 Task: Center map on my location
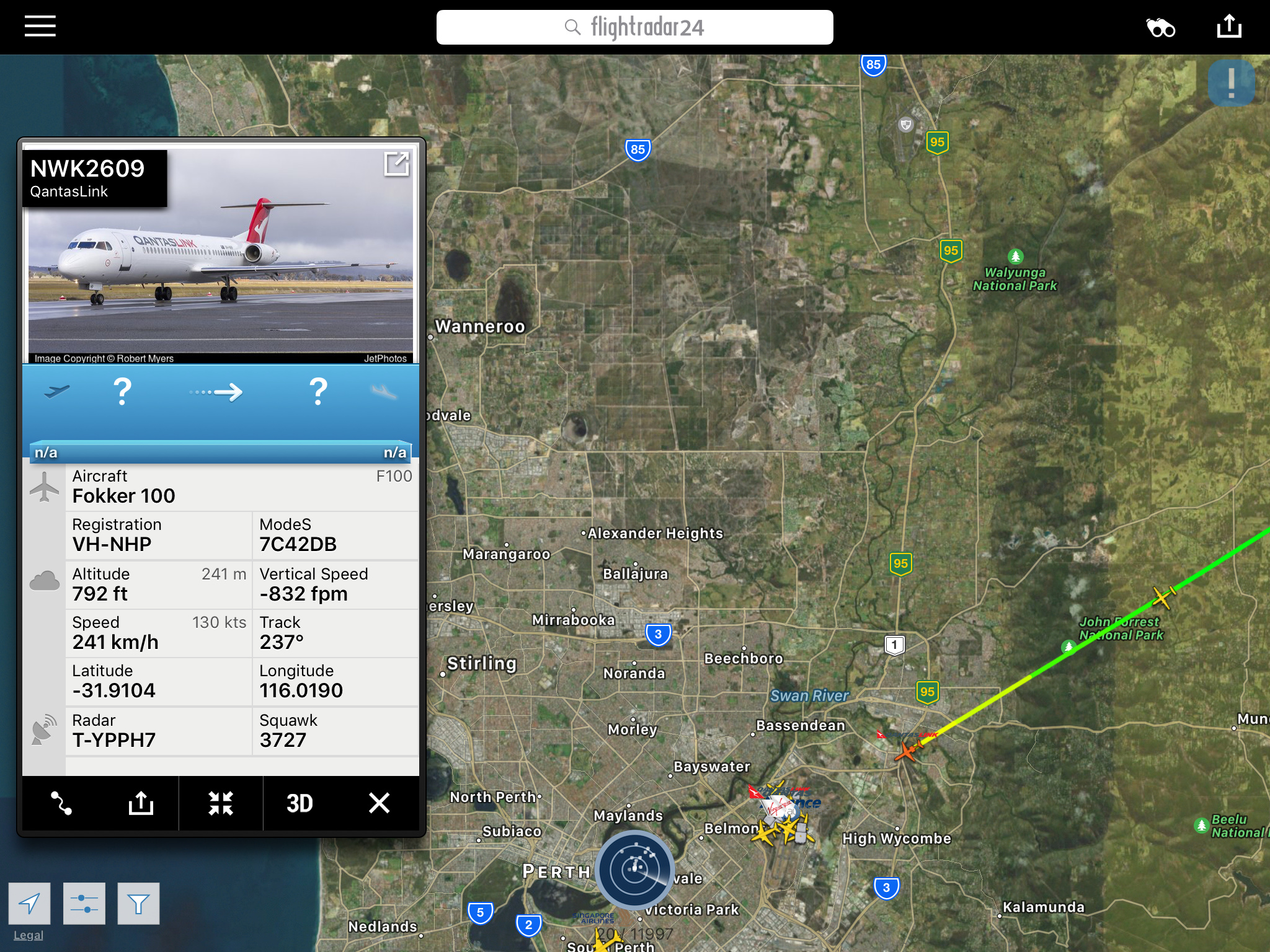[x=29, y=904]
